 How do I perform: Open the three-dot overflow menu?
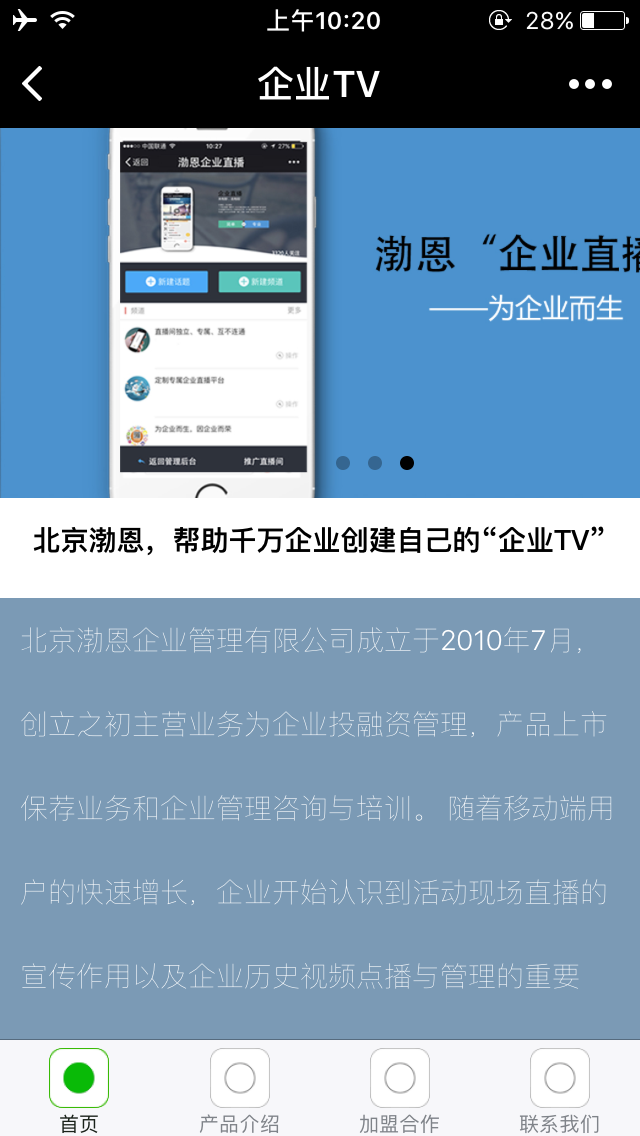590,84
